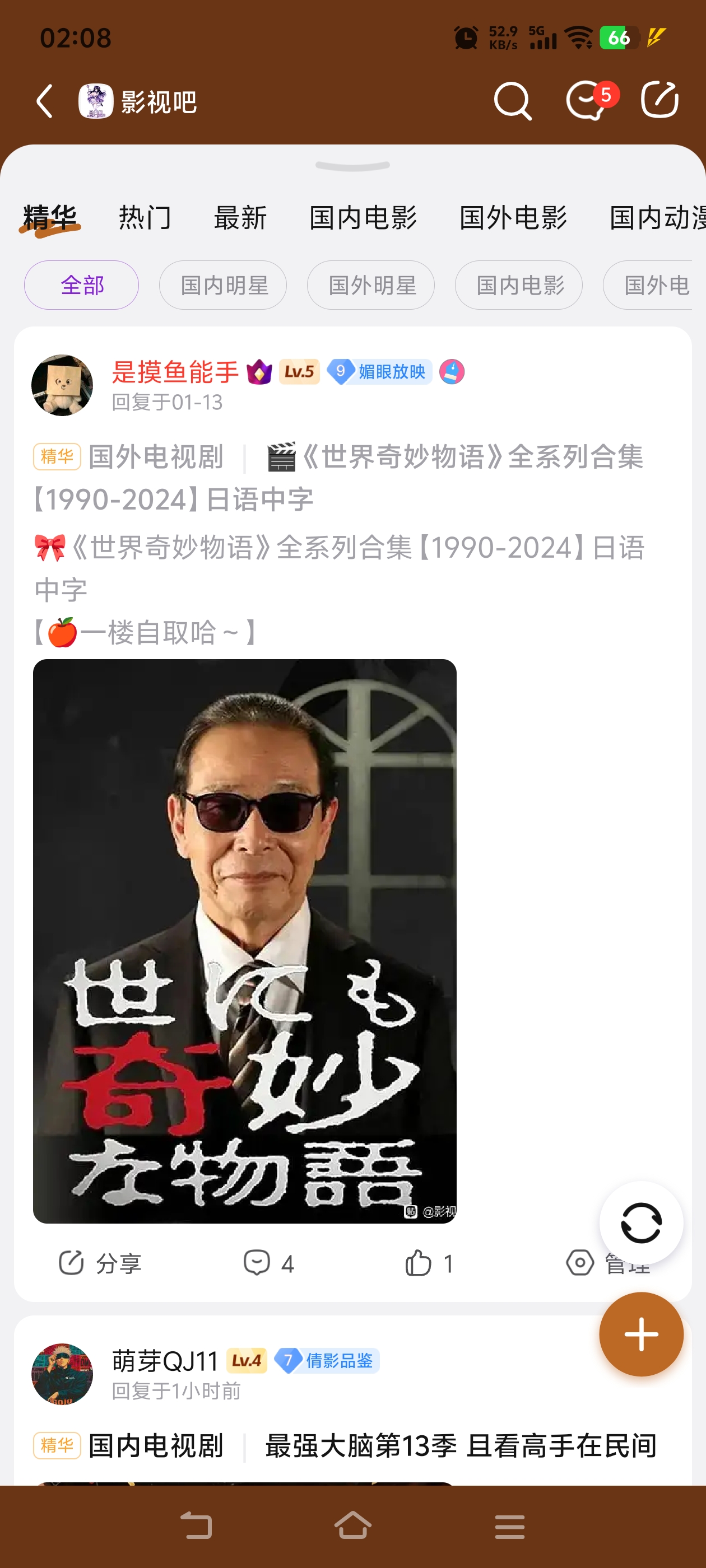Open the 世界奇妙物语 poster image
706x1568 pixels.
point(245,941)
